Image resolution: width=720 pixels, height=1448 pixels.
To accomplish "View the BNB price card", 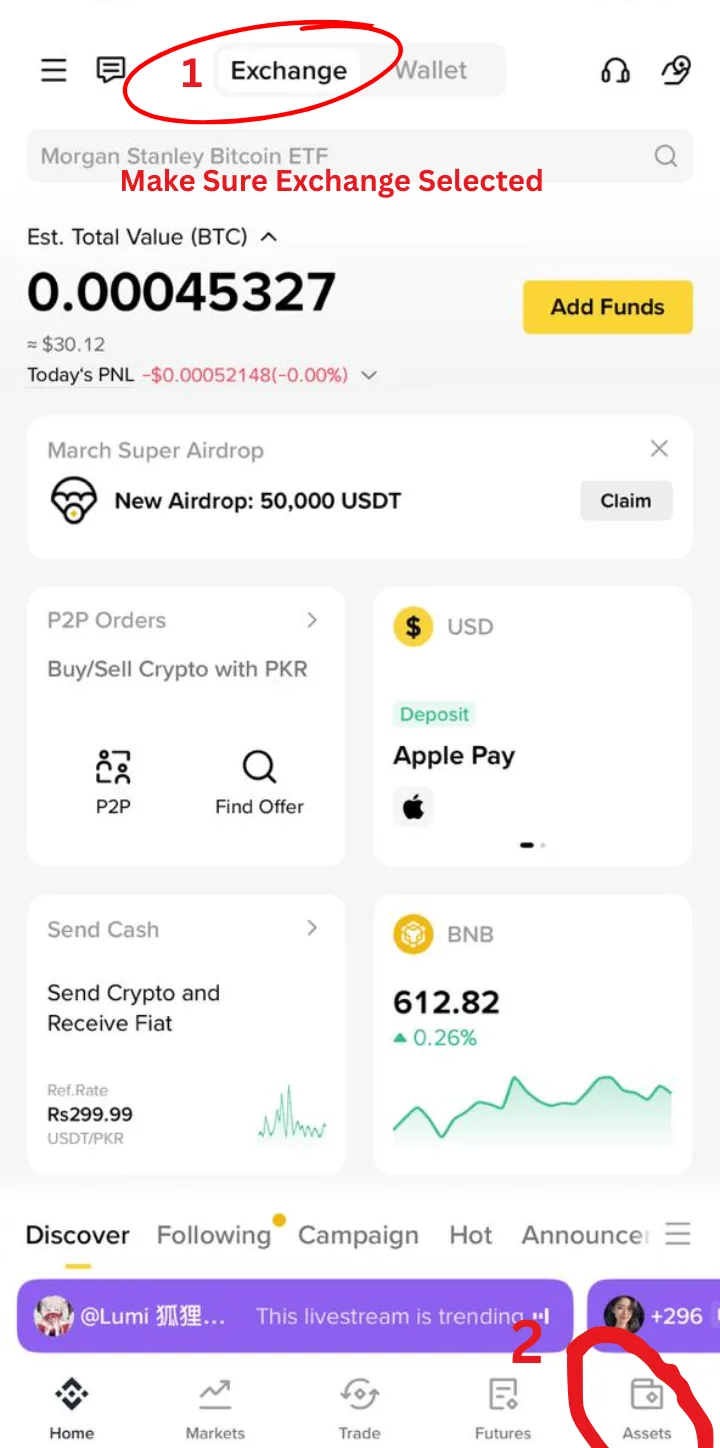I will coord(532,1032).
